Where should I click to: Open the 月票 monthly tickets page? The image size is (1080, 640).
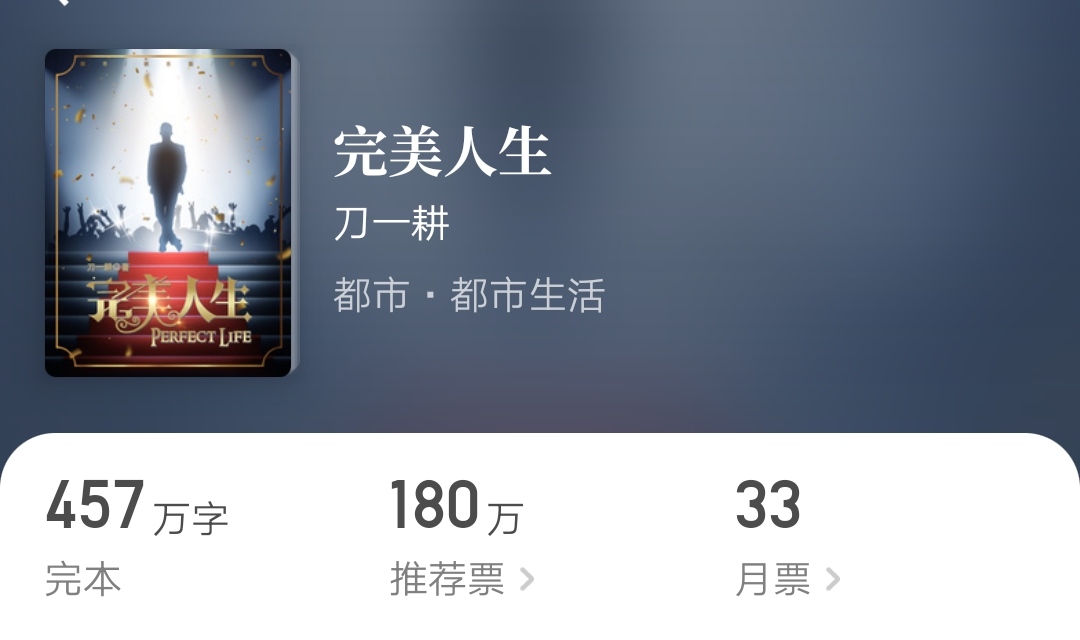(787, 579)
